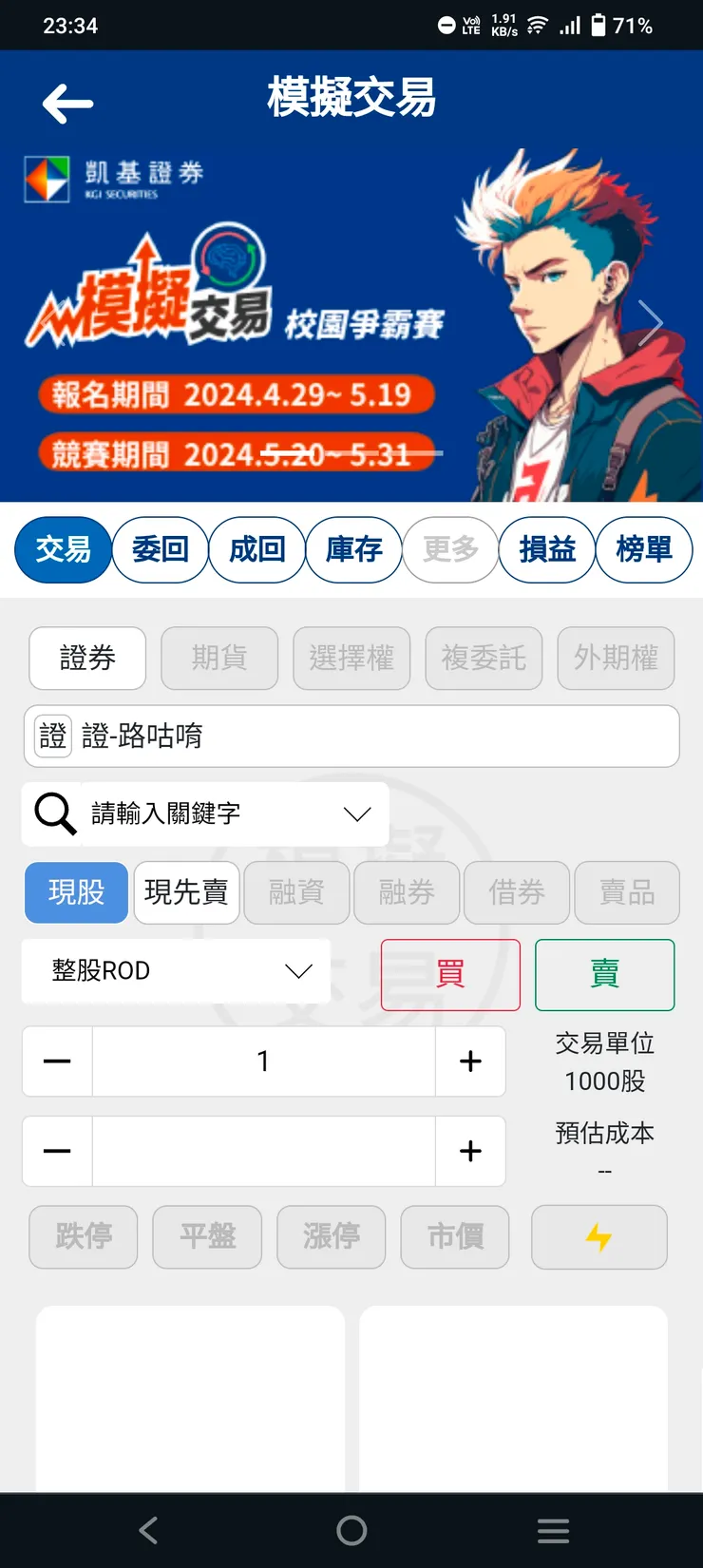Decrease quantity with the minus icon

coord(56,1061)
